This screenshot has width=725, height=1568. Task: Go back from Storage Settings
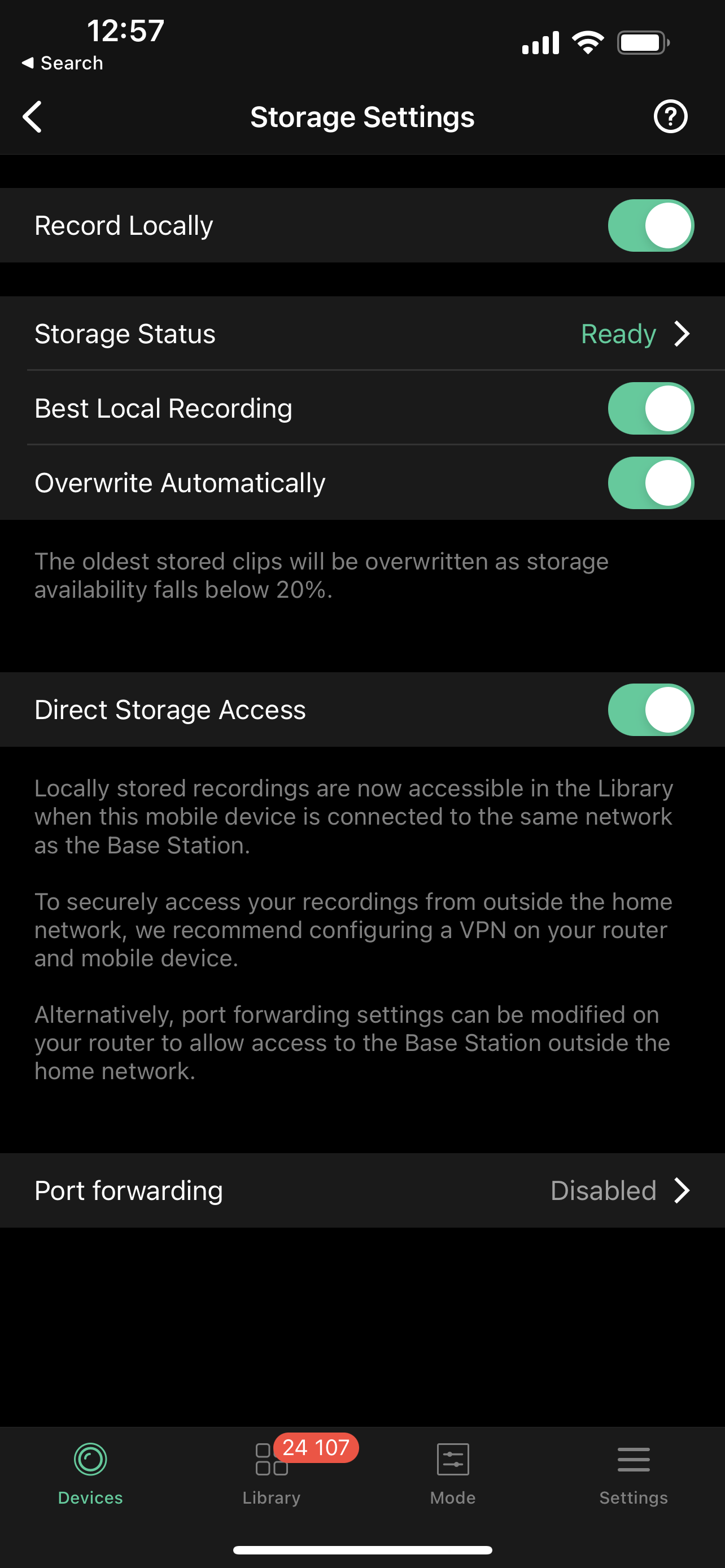[32, 116]
